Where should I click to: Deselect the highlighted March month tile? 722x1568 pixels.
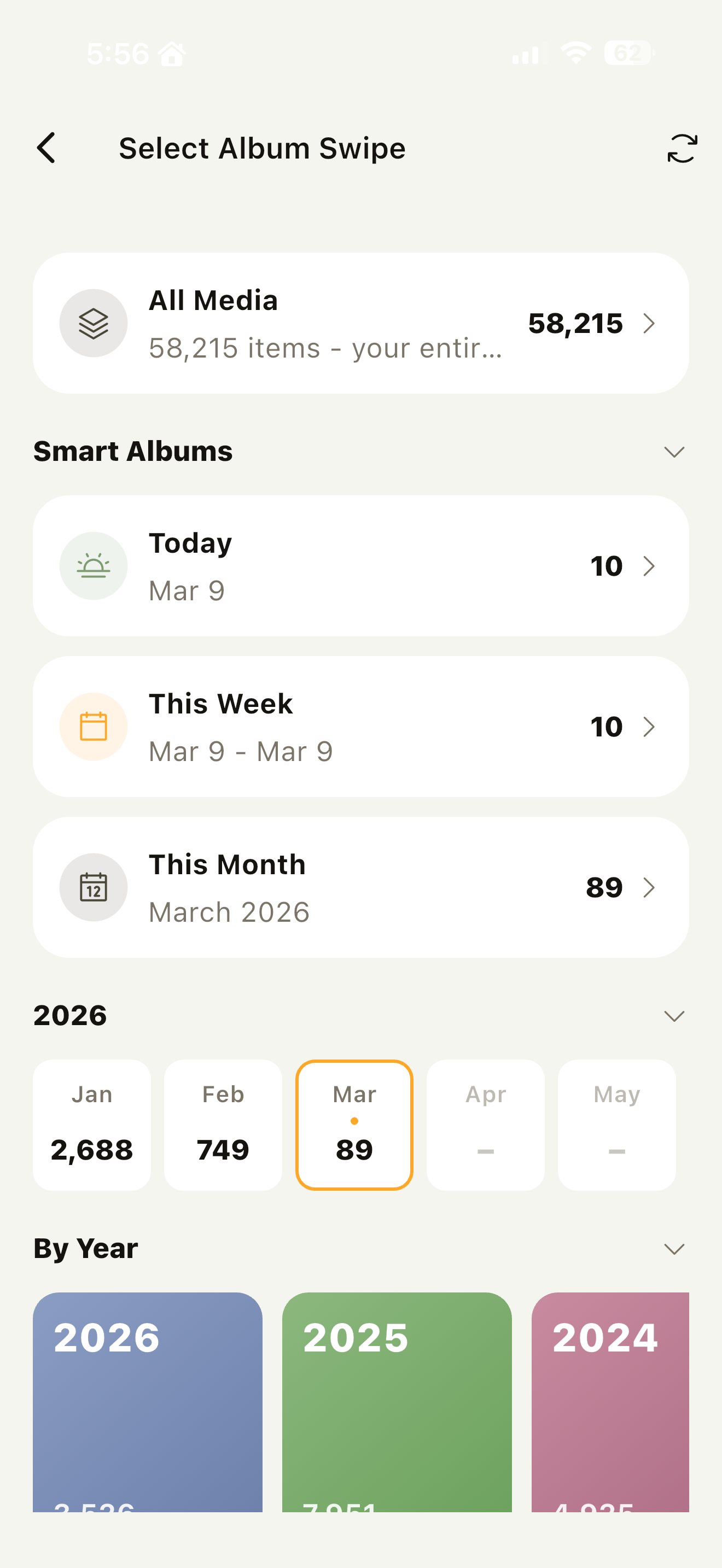[355, 1123]
